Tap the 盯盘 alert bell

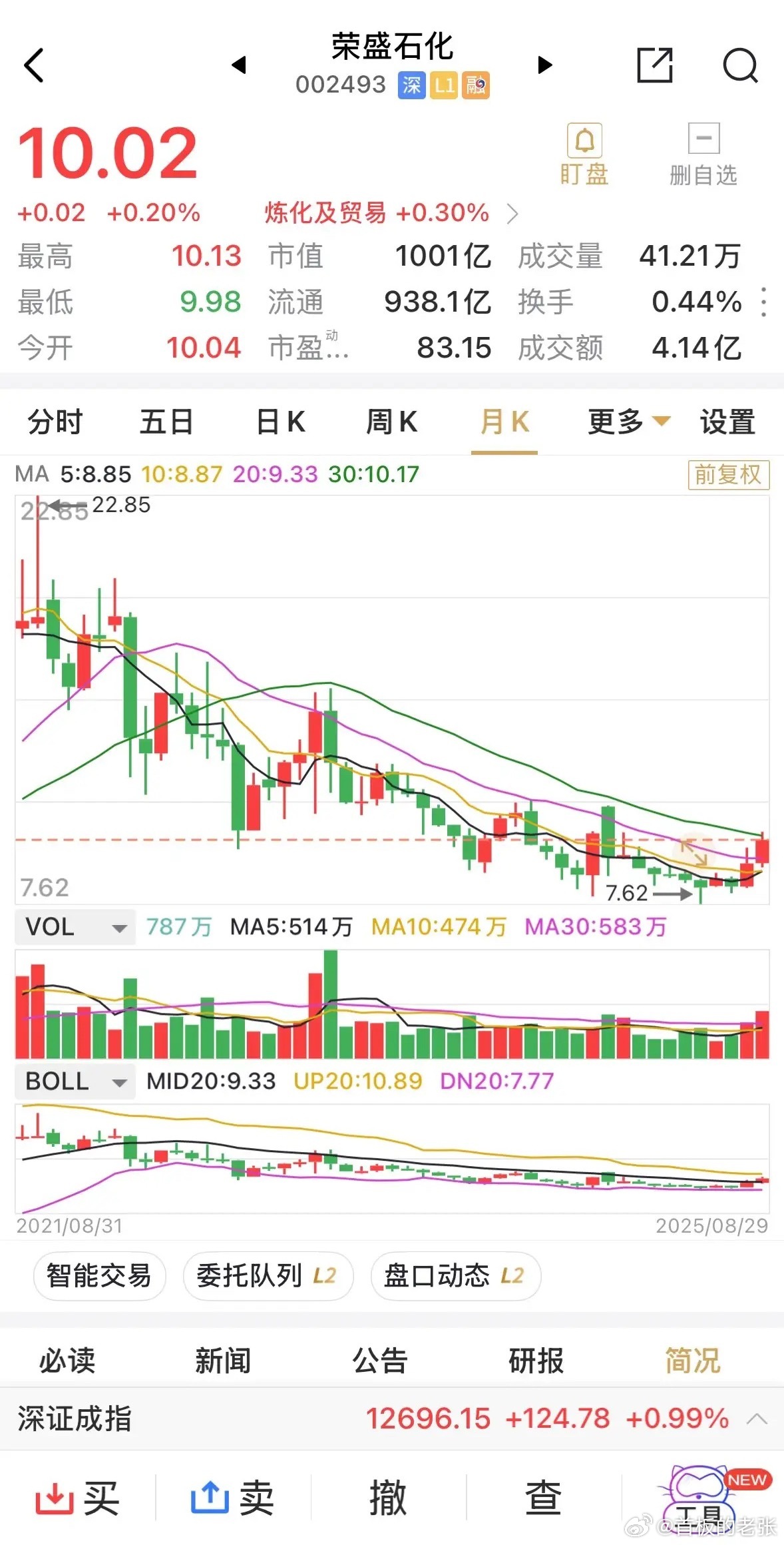click(x=584, y=154)
